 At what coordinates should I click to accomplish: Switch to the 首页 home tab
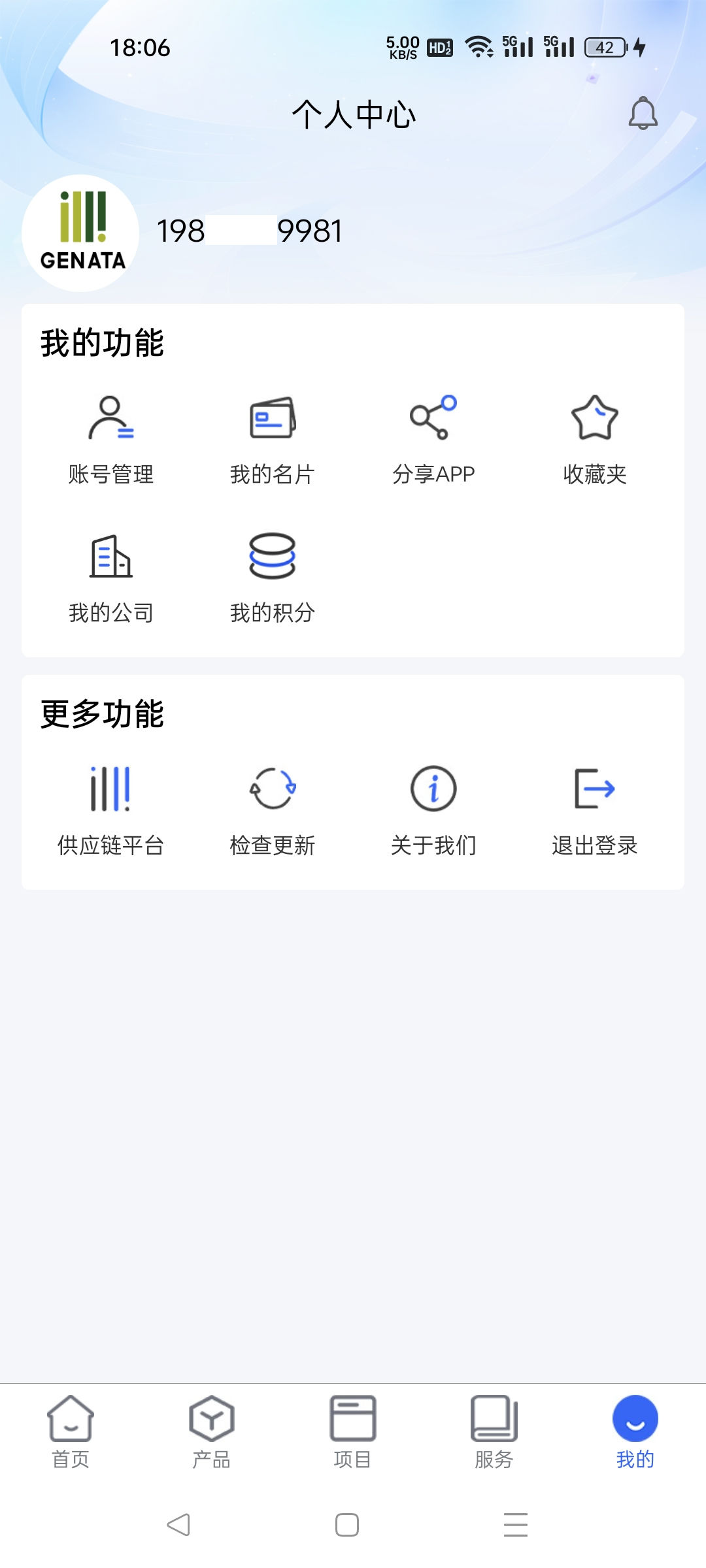[x=71, y=1432]
